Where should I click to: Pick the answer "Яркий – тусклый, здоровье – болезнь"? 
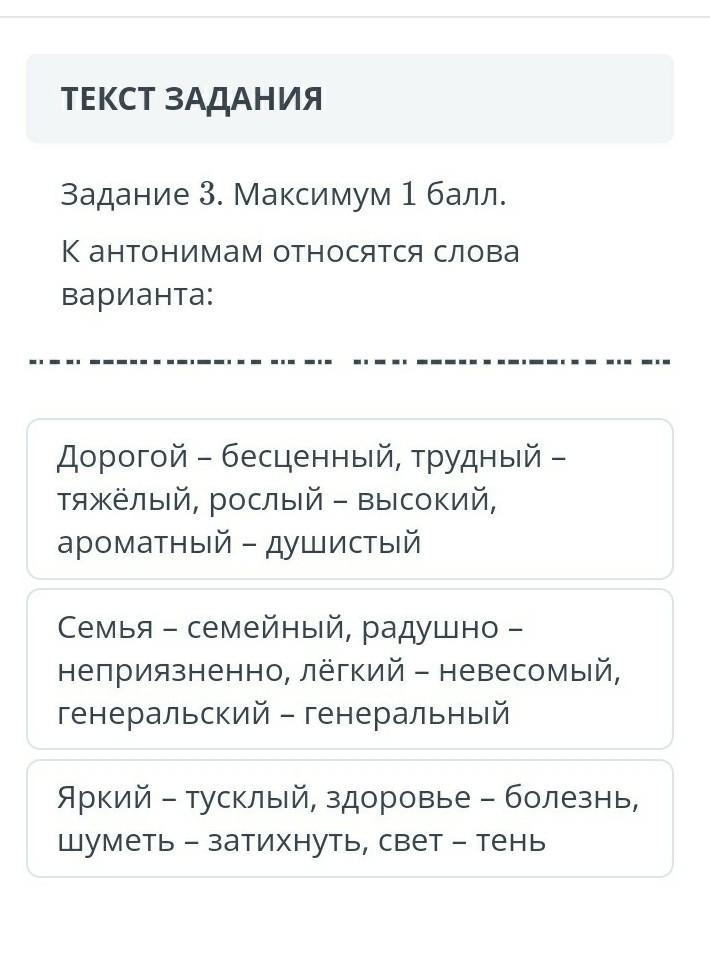349,819
